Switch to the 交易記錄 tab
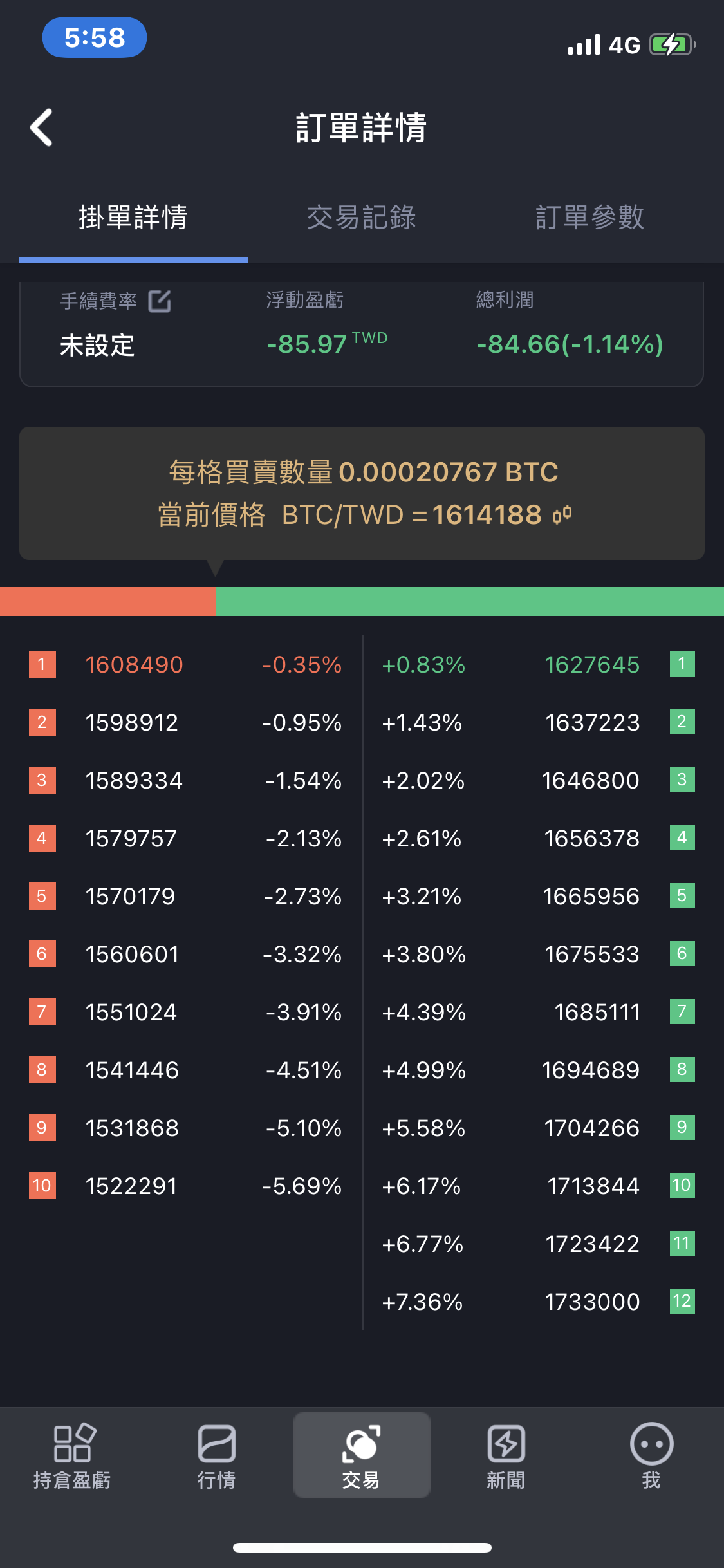724x1568 pixels. [362, 218]
